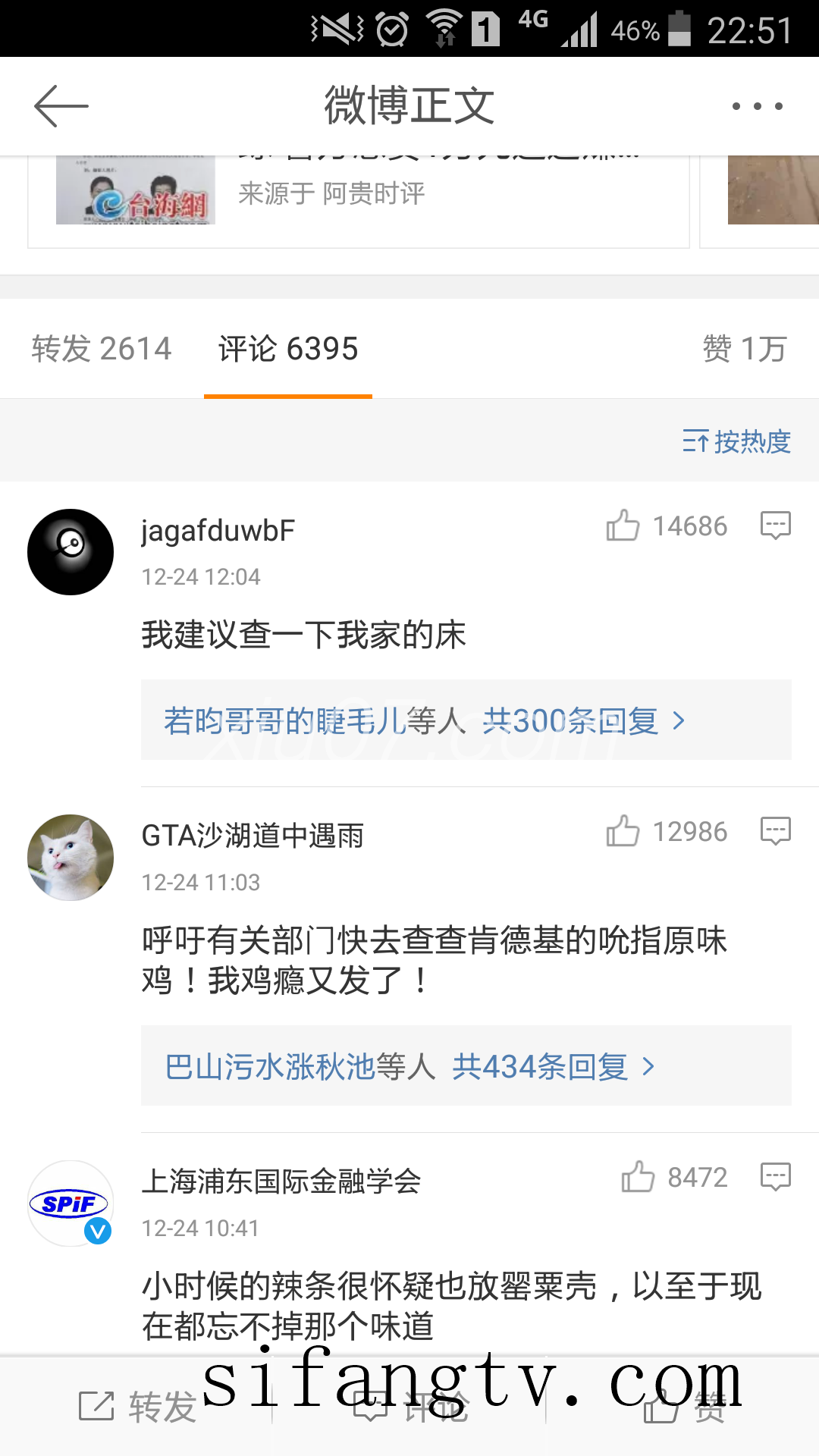Screen dimensions: 819x1456
Task: Tap 转发 in the bottom bar
Action: tap(138, 1407)
